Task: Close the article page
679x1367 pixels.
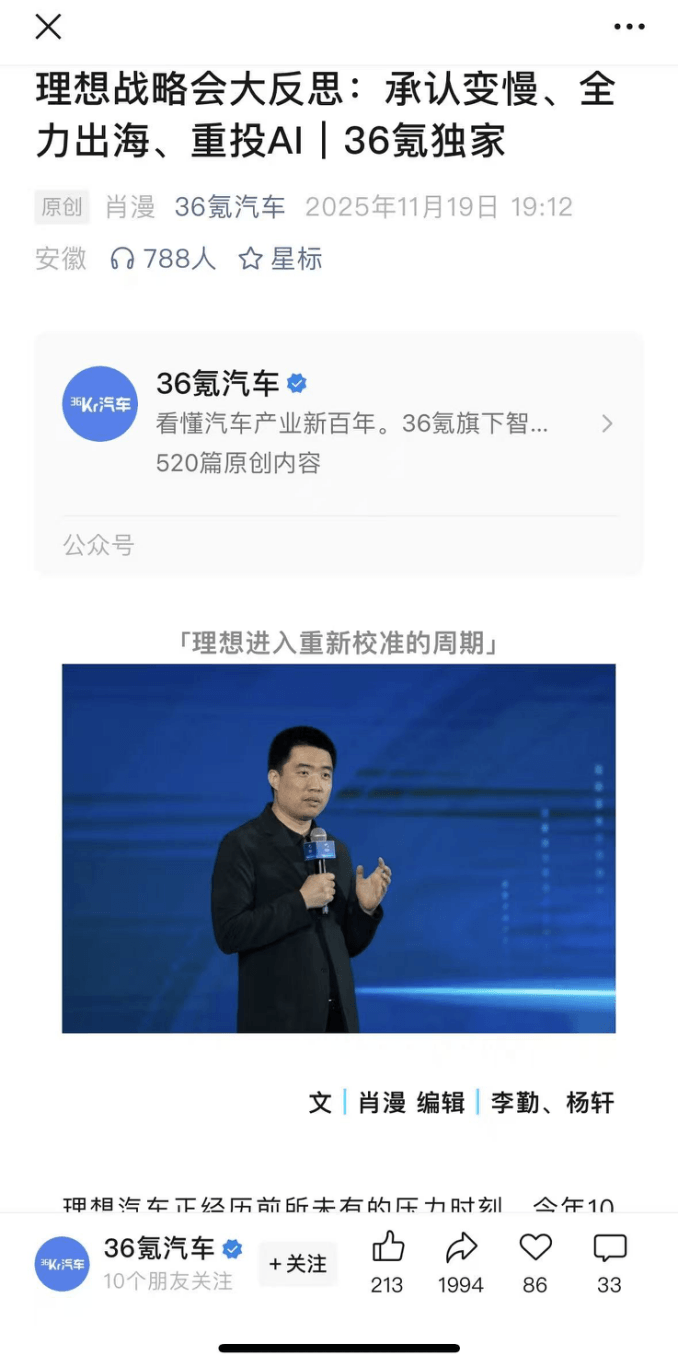Action: coord(48,27)
